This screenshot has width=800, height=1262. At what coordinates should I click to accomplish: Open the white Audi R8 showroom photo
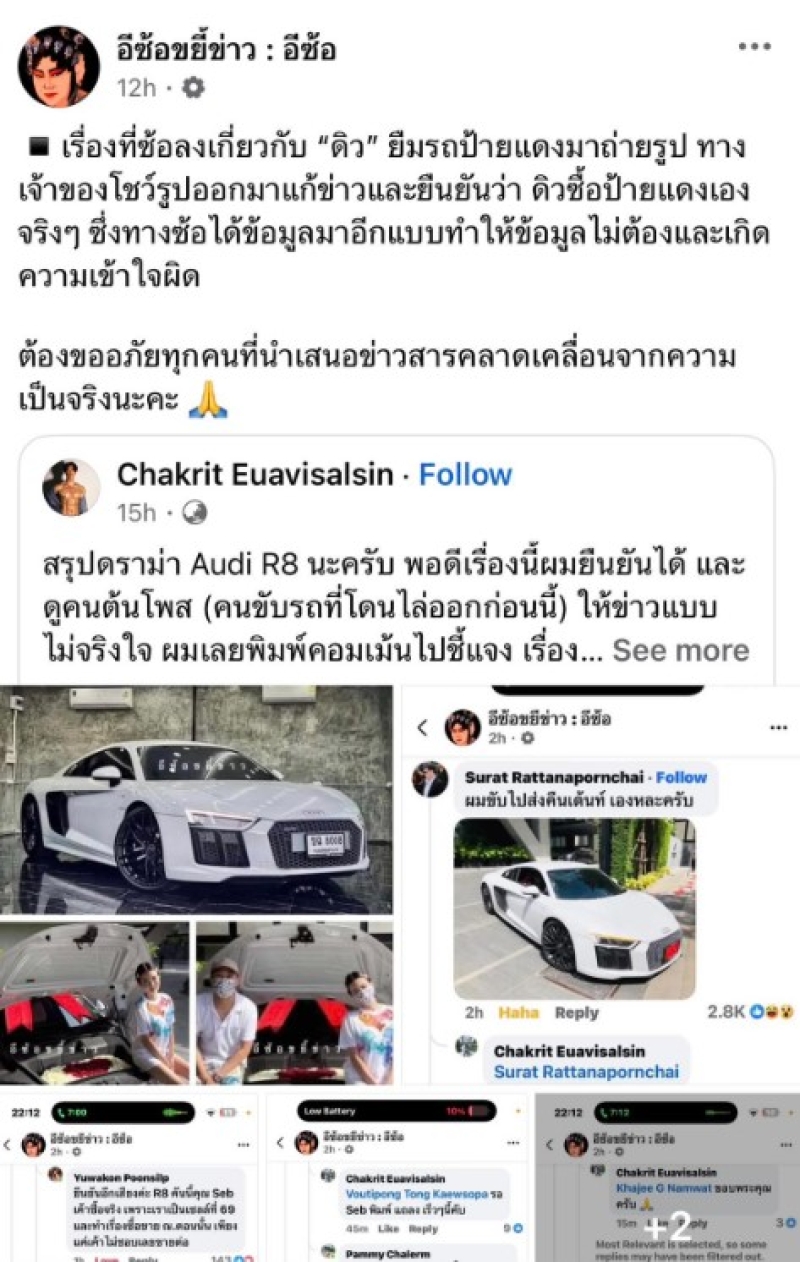[x=196, y=799]
